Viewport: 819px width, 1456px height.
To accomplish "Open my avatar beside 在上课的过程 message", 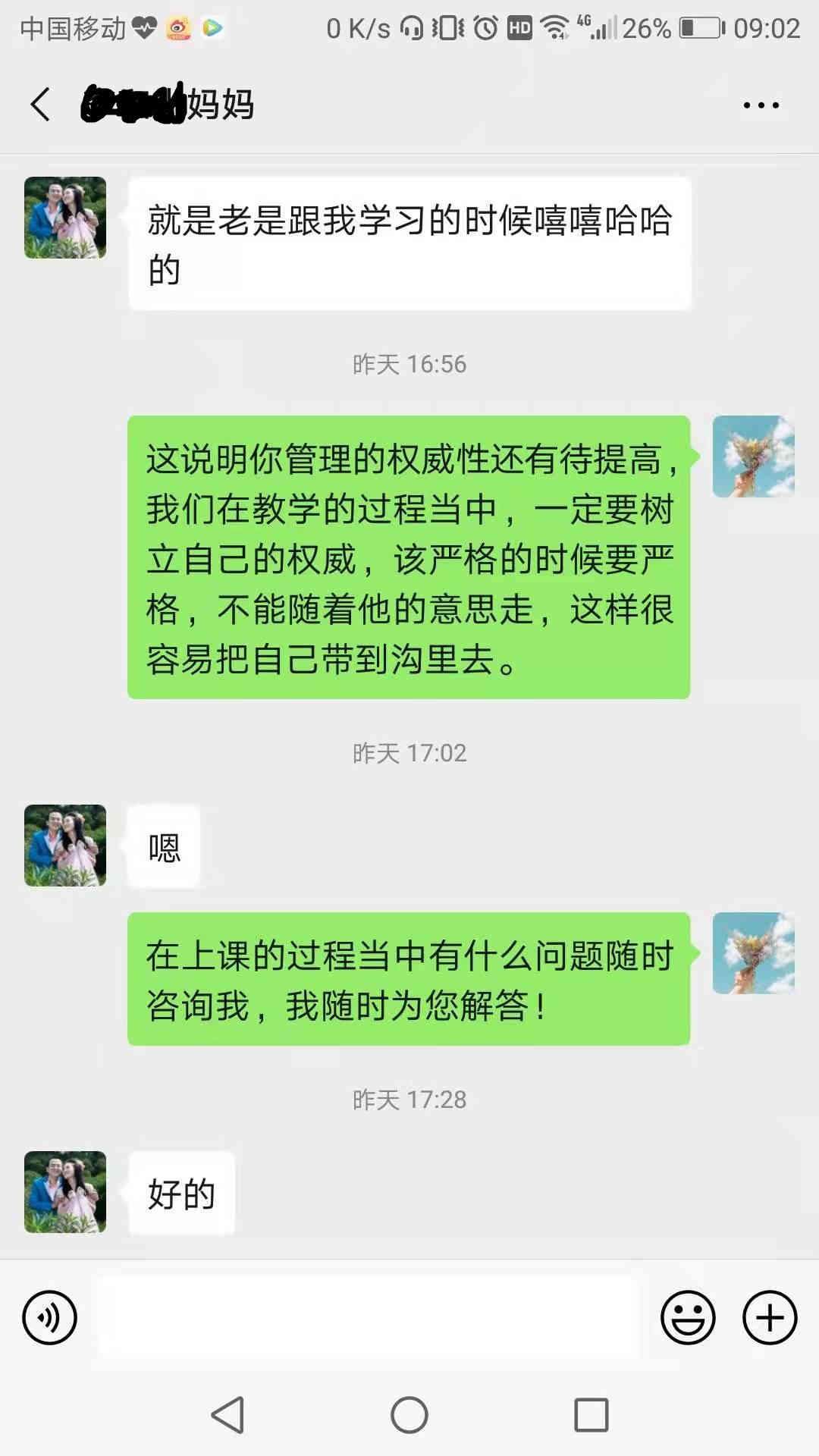I will tap(753, 953).
